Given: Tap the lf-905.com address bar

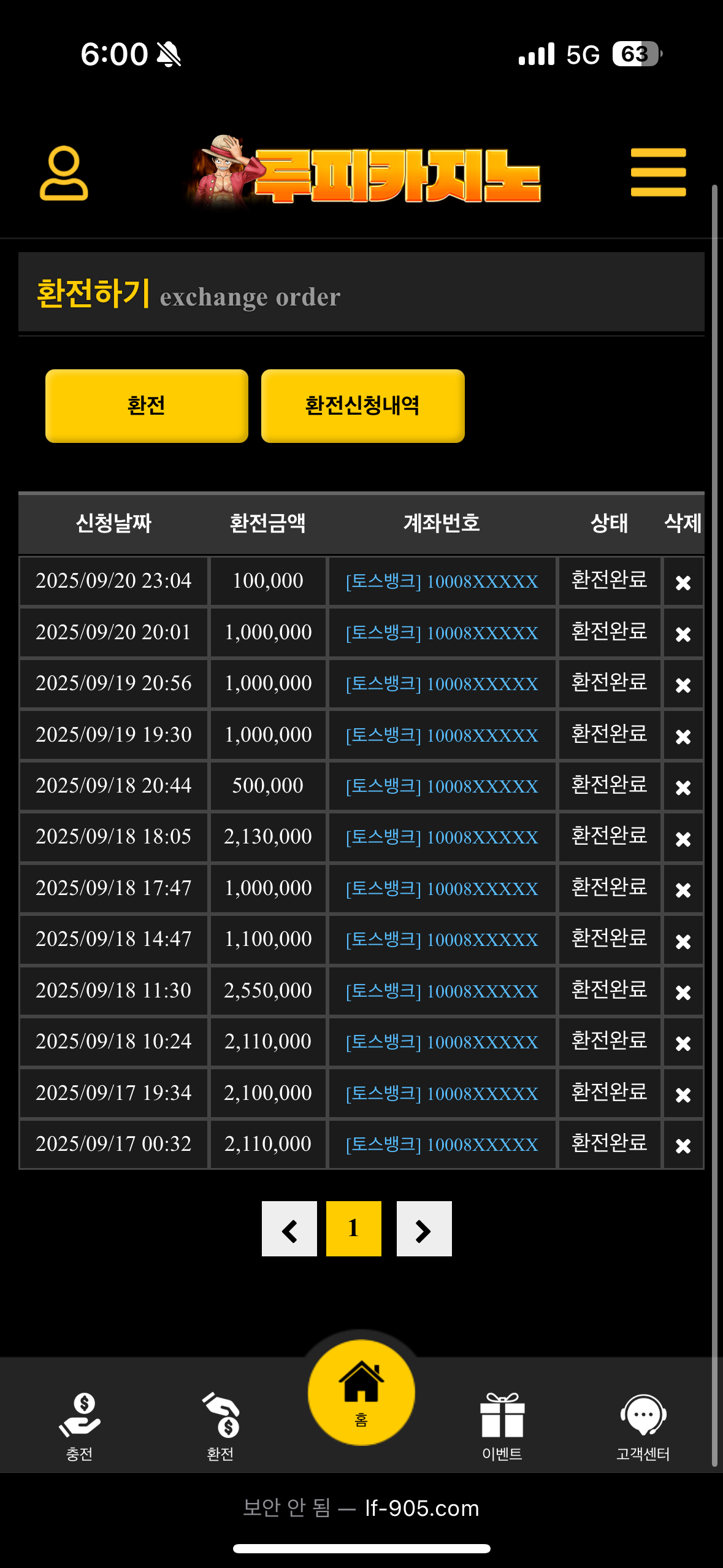Looking at the screenshot, I should 361,1508.
